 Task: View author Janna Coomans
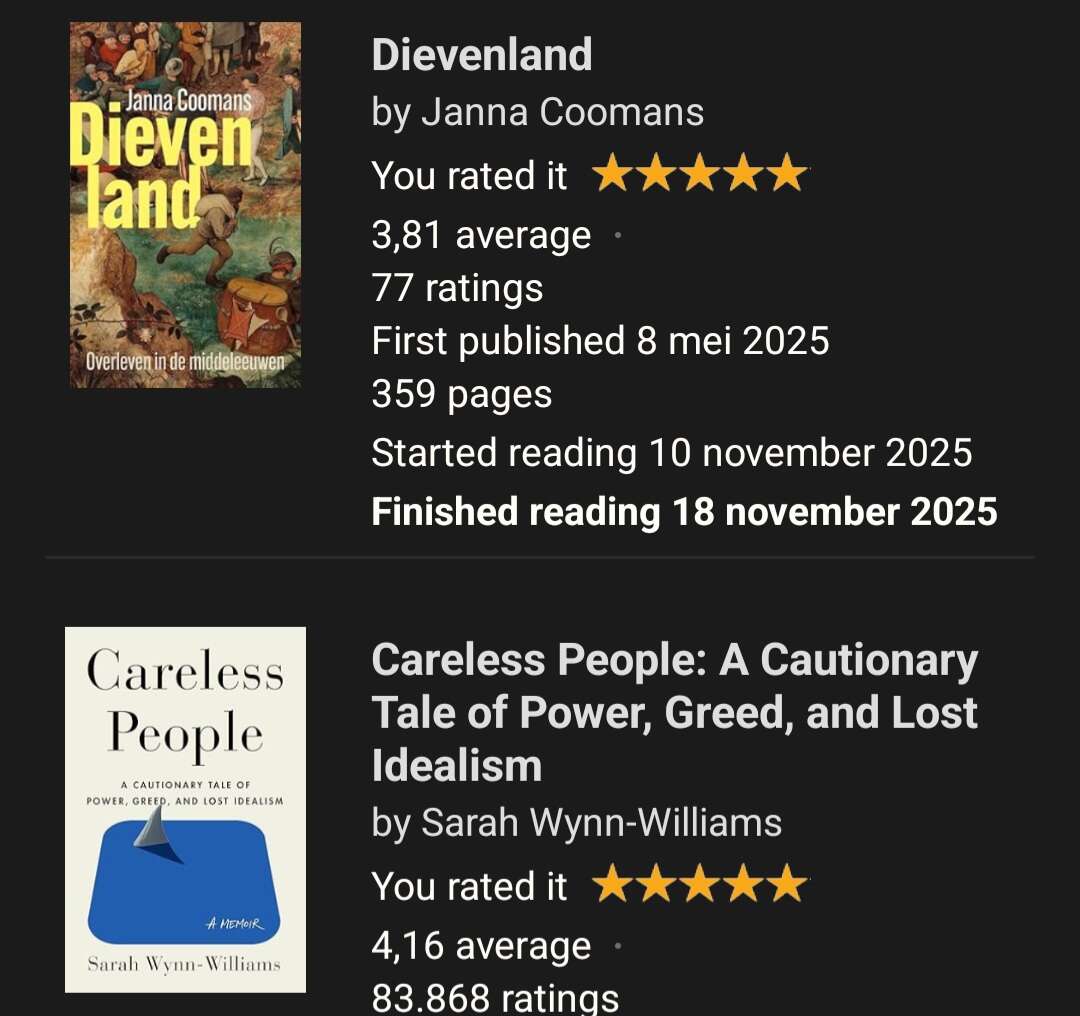562,113
